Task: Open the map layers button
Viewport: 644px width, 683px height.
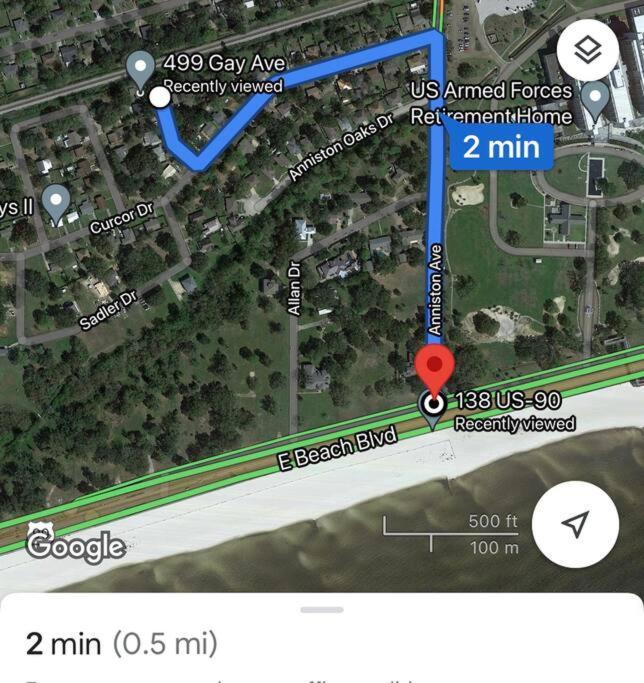Action: pyautogui.click(x=590, y=50)
